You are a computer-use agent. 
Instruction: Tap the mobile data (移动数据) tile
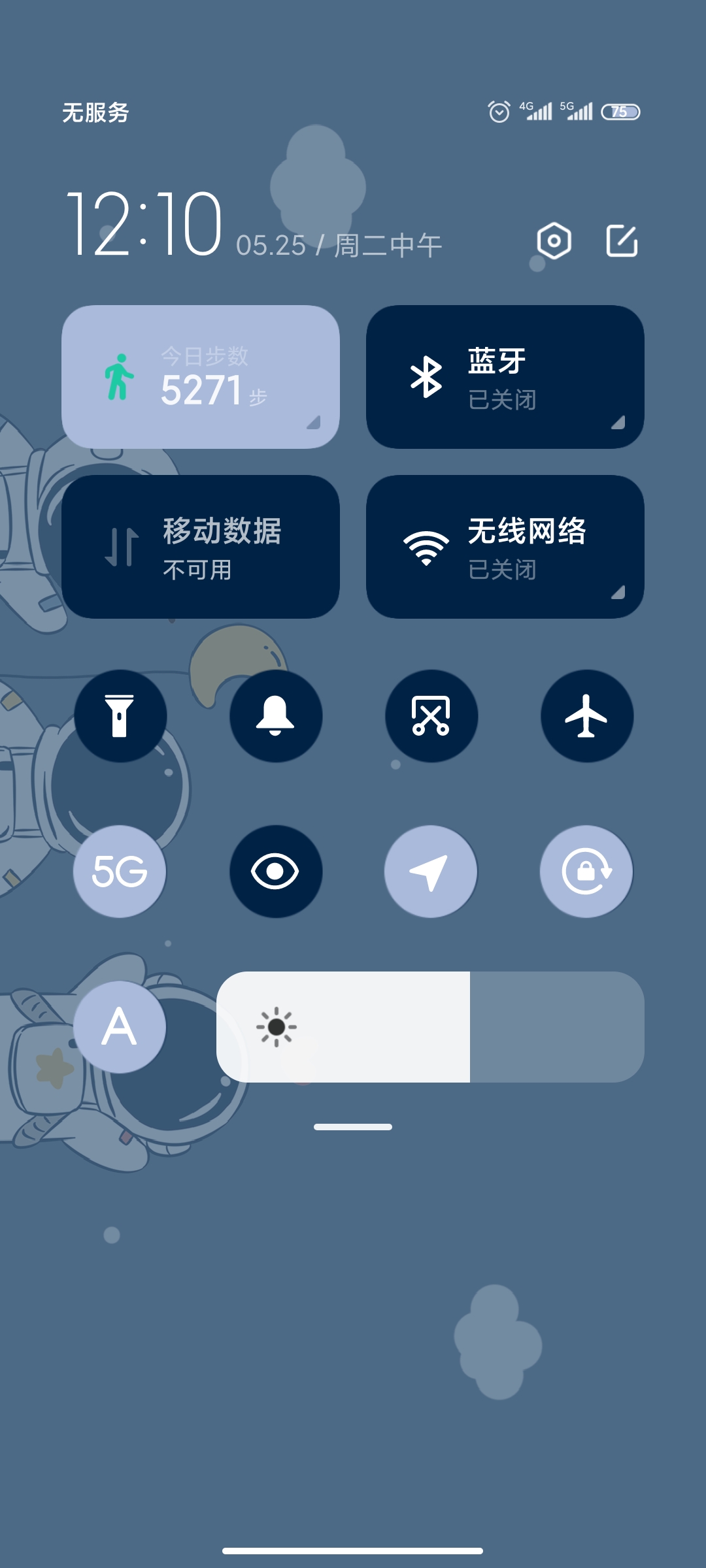click(201, 547)
